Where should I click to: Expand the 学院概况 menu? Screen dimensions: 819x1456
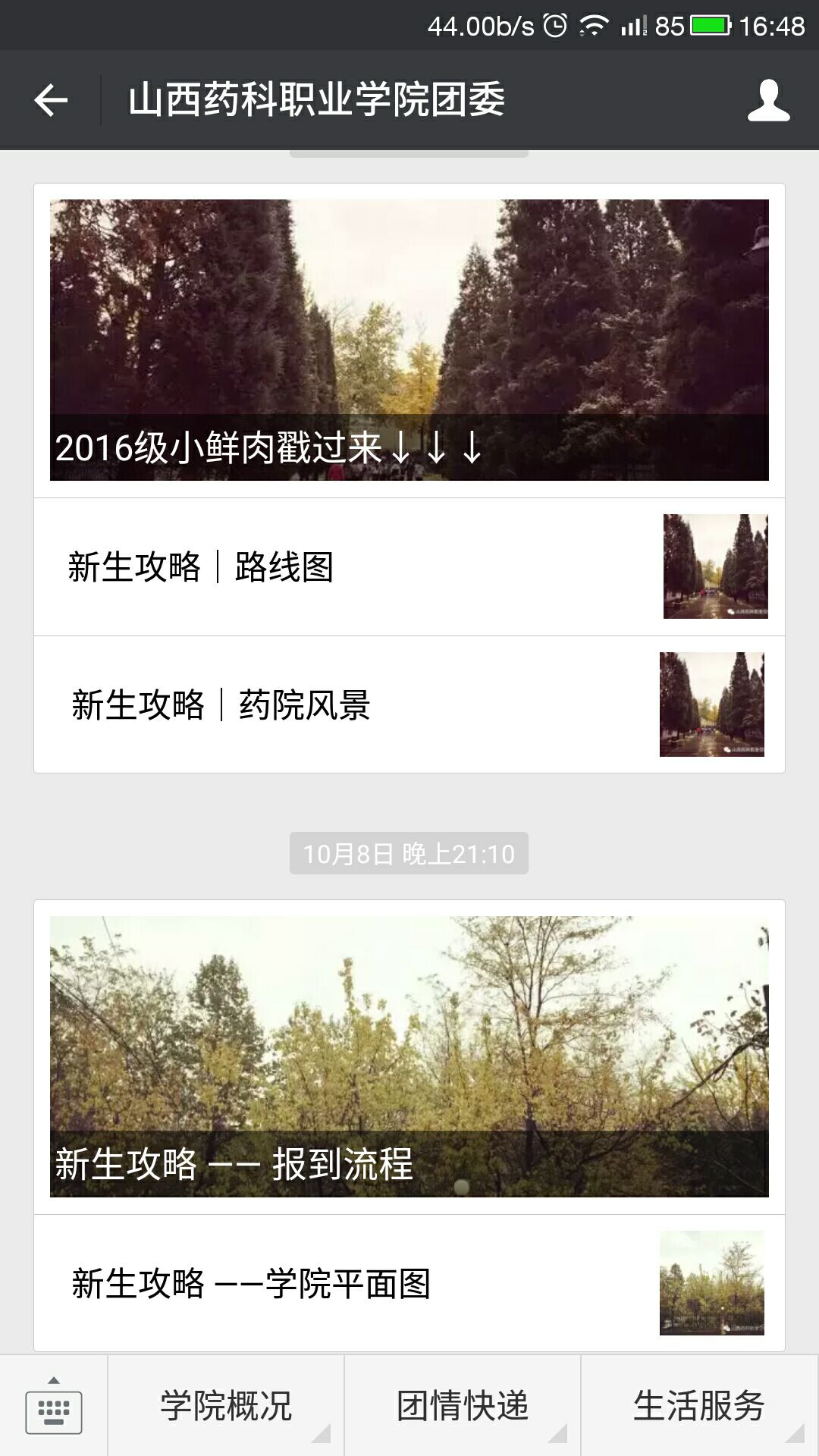pos(226,1407)
